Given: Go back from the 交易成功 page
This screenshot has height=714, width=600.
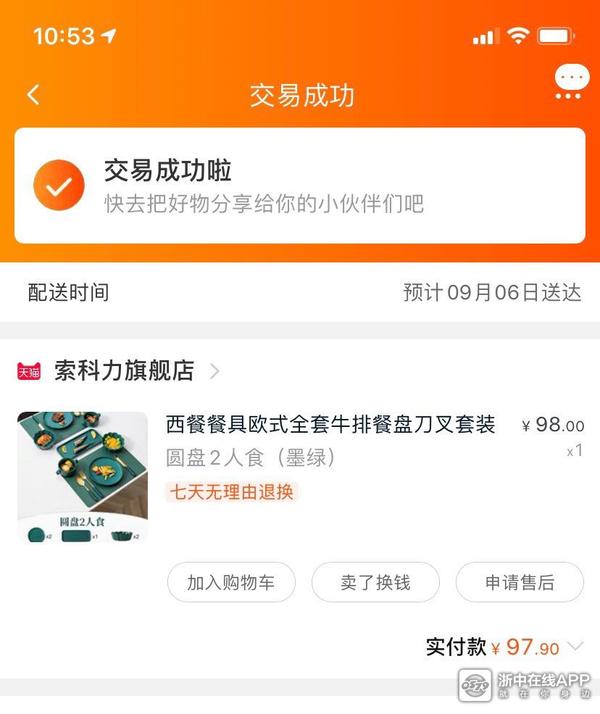Looking at the screenshot, I should coord(33,95).
